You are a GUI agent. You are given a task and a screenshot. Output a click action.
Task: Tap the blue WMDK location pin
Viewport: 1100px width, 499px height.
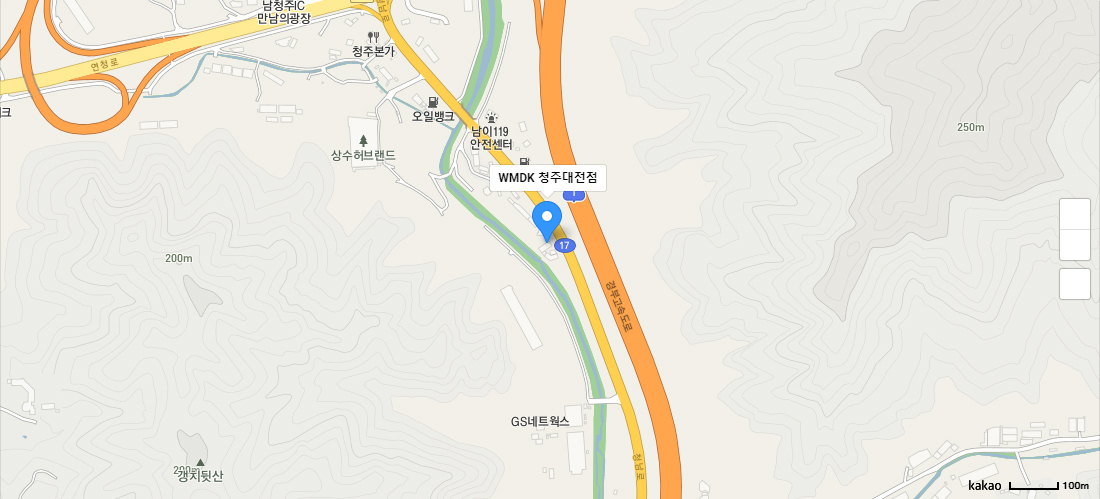click(x=546, y=217)
